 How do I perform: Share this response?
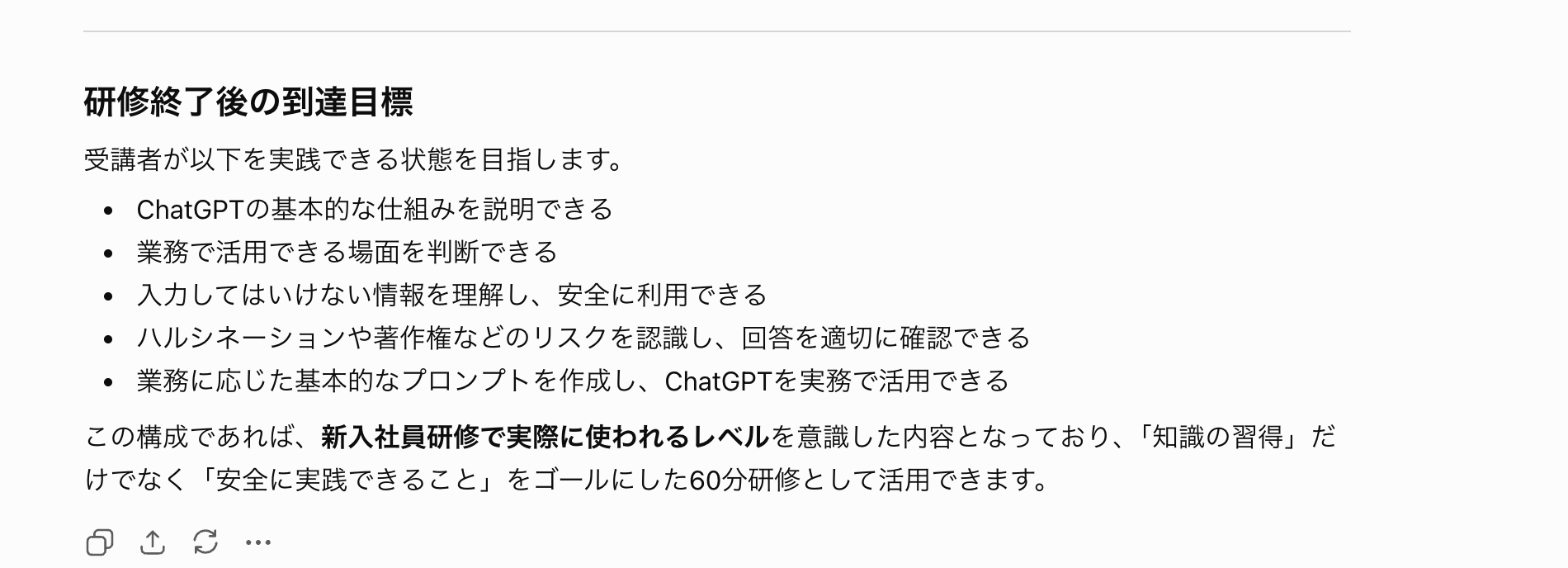[153, 542]
